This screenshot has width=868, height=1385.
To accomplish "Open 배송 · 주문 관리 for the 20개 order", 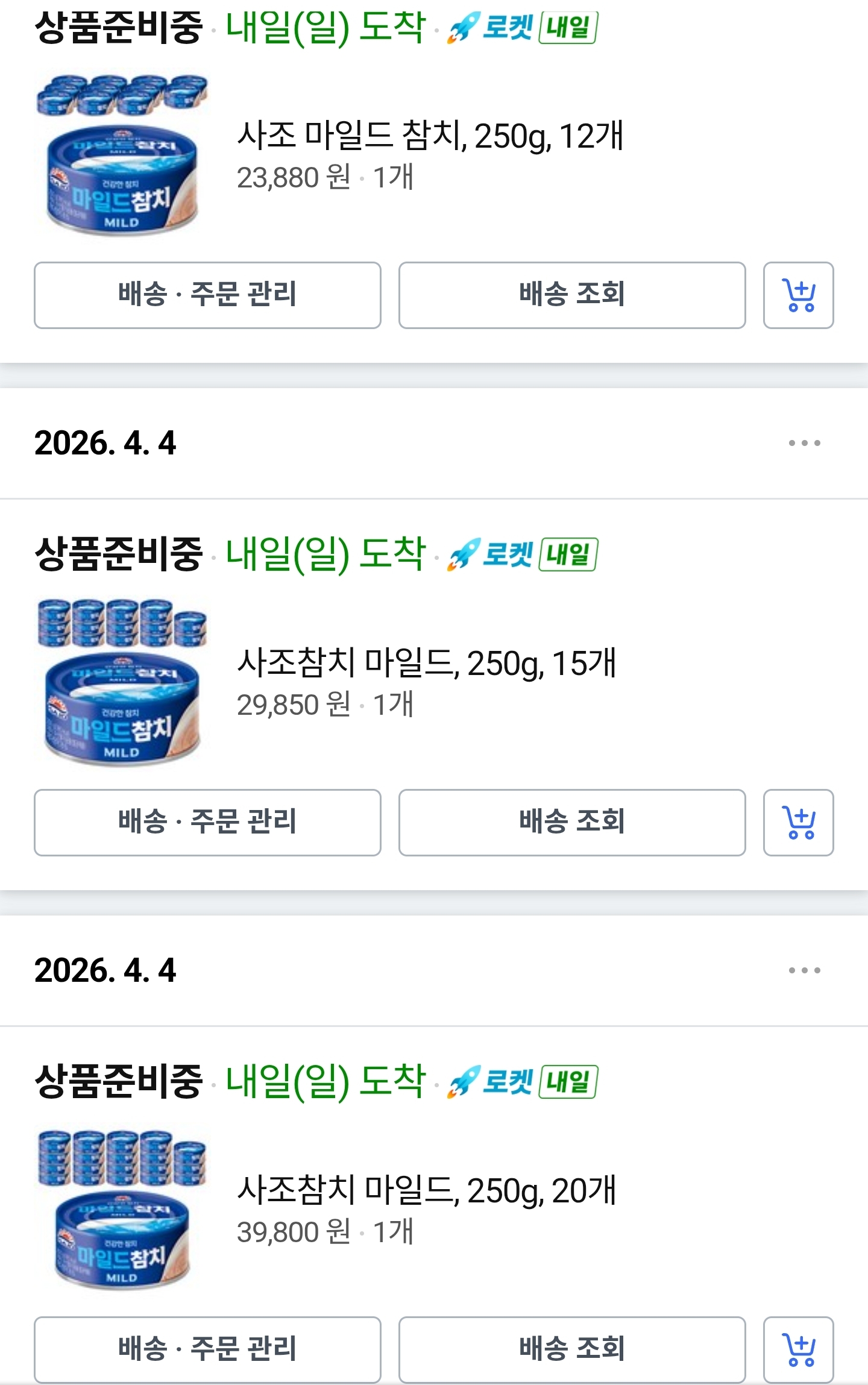I will point(207,1349).
